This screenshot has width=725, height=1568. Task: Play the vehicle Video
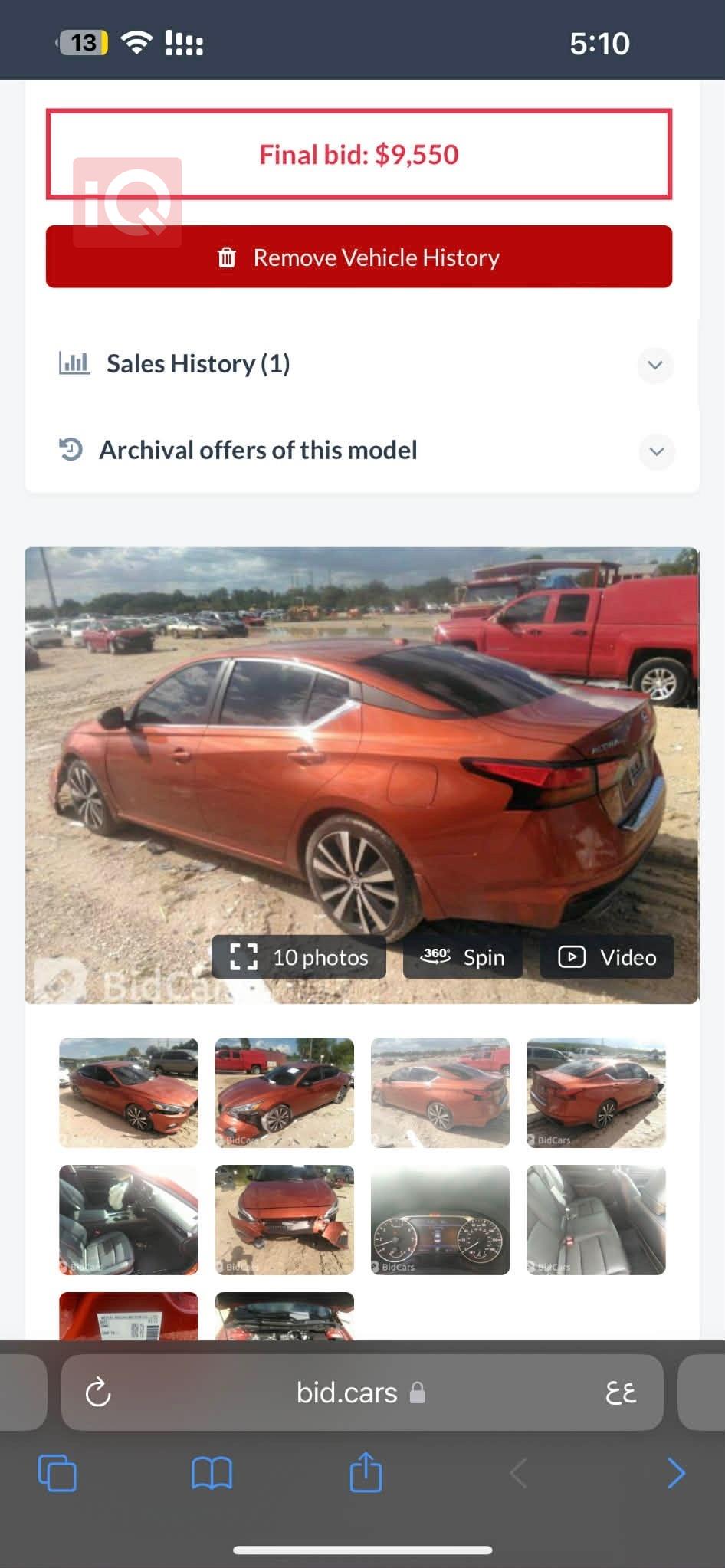coord(607,957)
